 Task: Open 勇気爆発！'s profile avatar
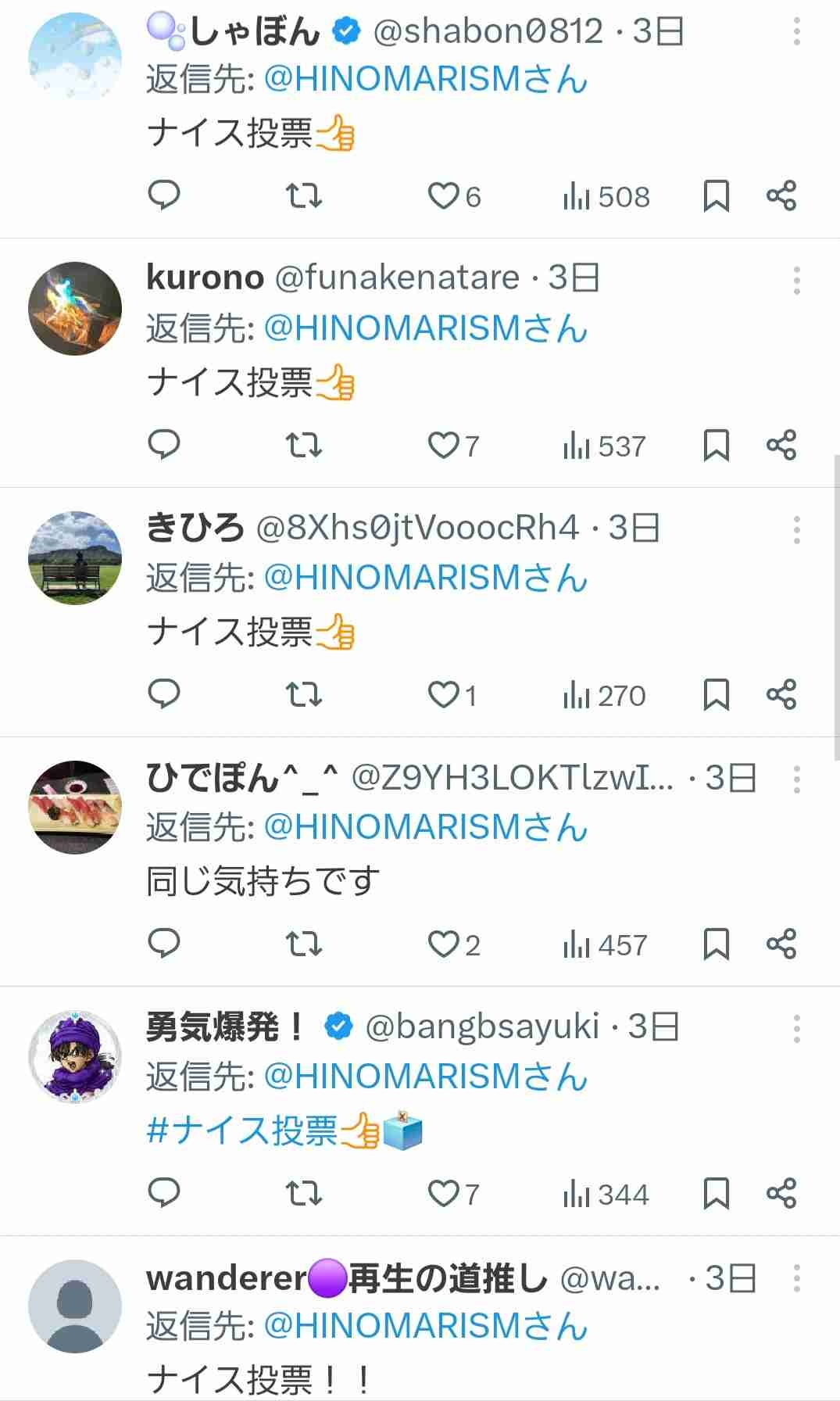point(75,1056)
